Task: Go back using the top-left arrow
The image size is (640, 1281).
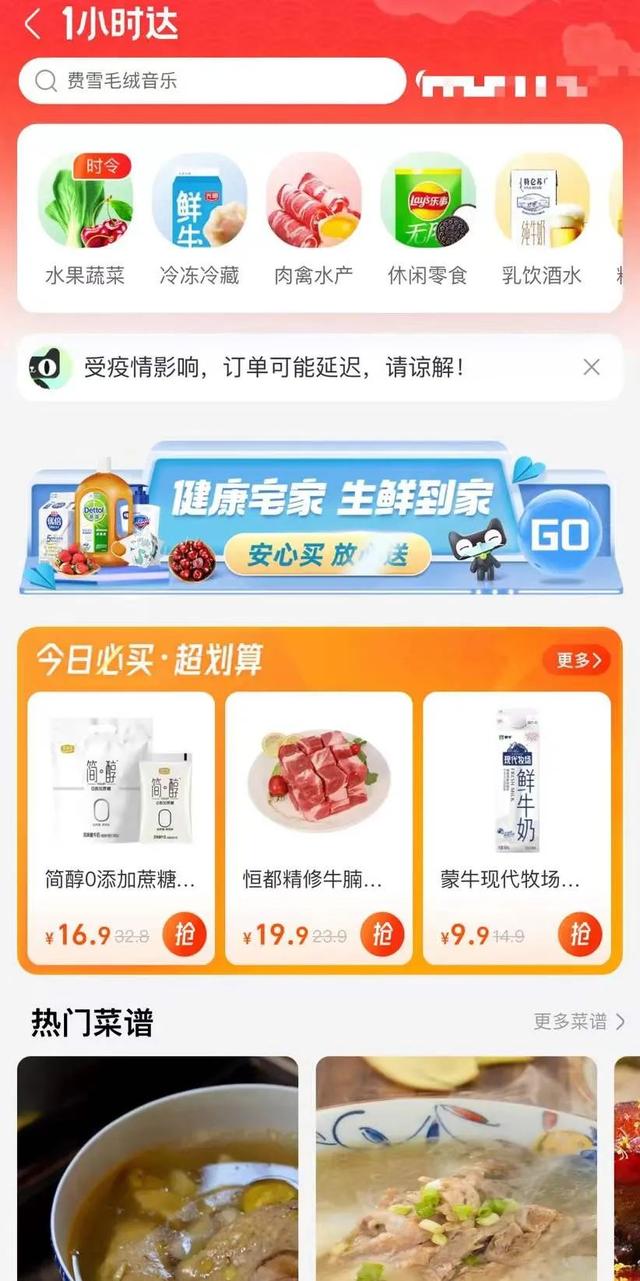Action: coord(33,24)
